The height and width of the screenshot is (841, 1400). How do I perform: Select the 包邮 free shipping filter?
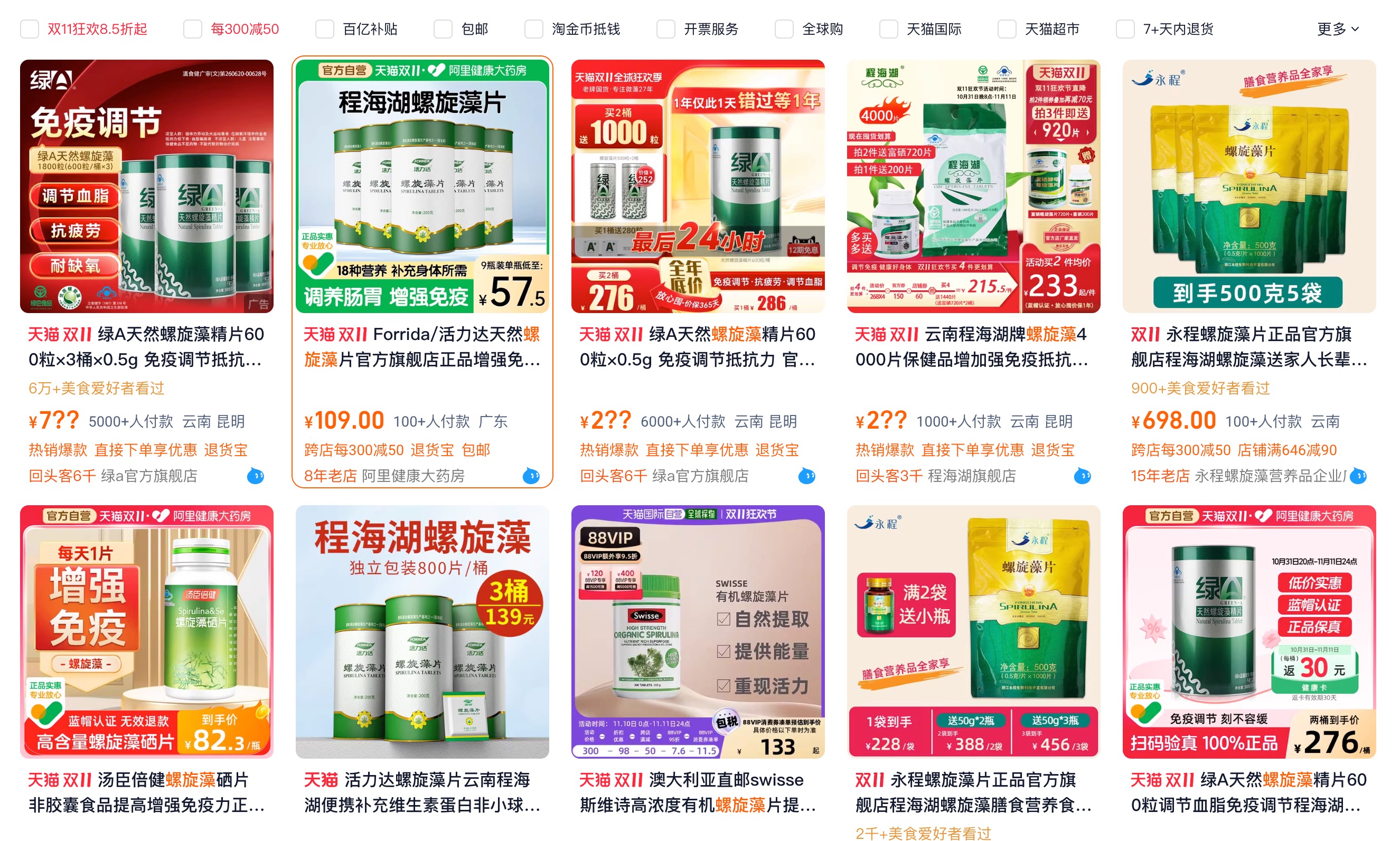click(443, 29)
